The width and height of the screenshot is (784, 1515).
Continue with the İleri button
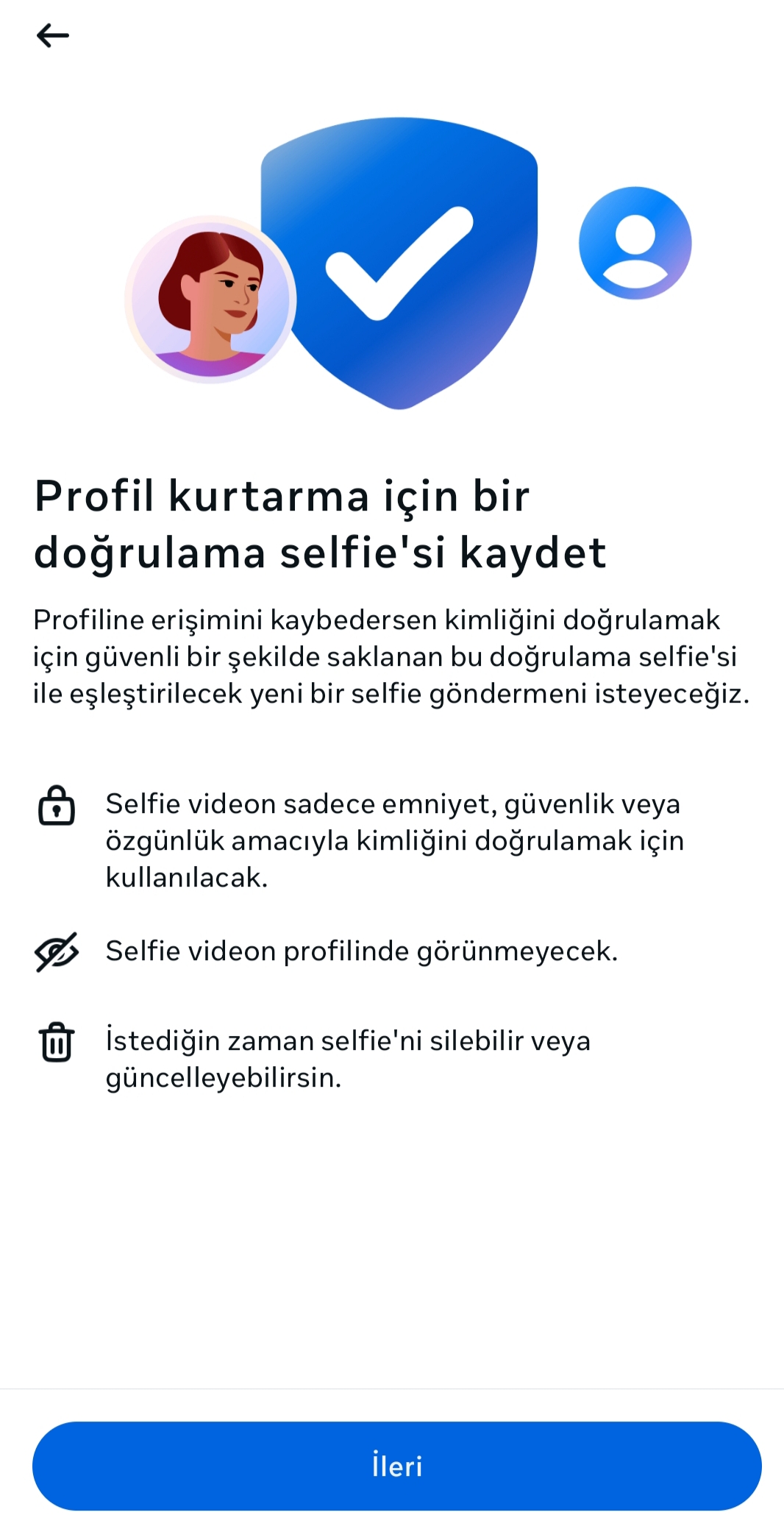pyautogui.click(x=396, y=1465)
